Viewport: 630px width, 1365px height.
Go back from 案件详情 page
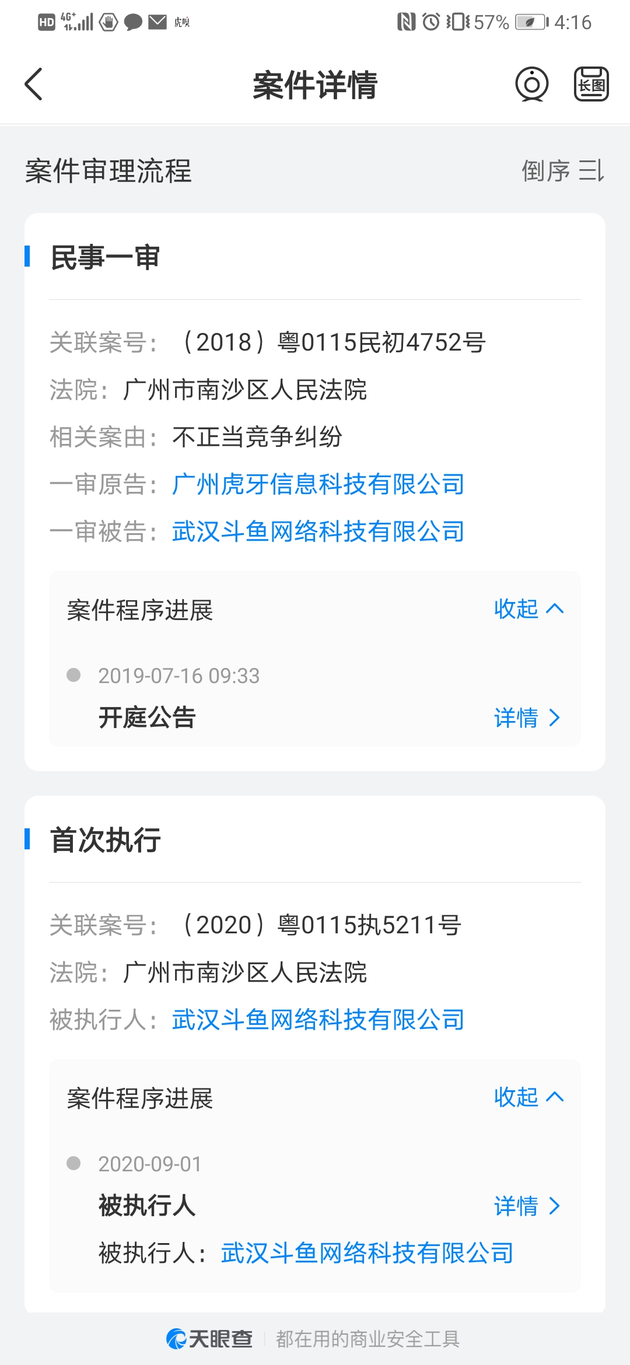click(x=34, y=85)
